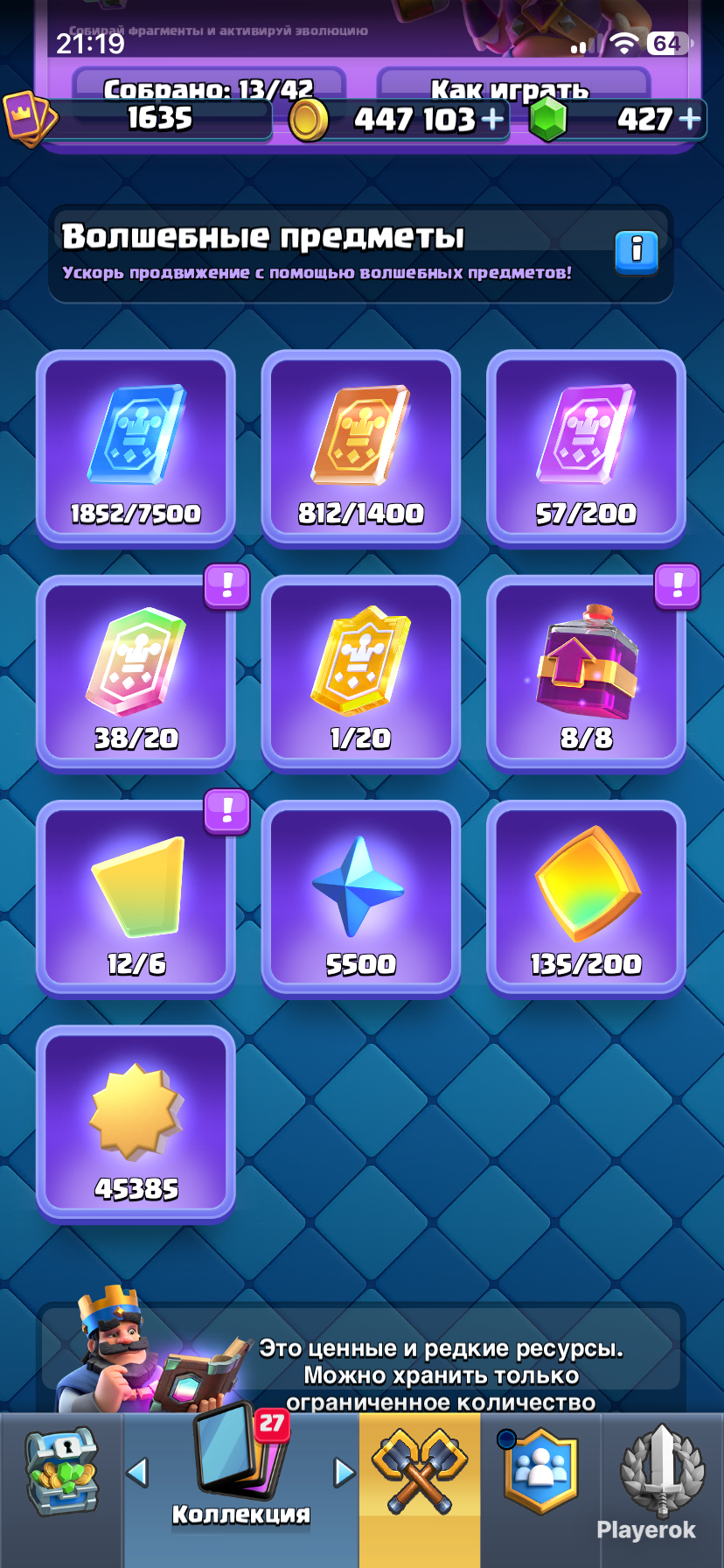Viewport: 724px width, 1568px height.
Task: Tap the right arrow beside Коллекция
Action: pyautogui.click(x=345, y=1473)
